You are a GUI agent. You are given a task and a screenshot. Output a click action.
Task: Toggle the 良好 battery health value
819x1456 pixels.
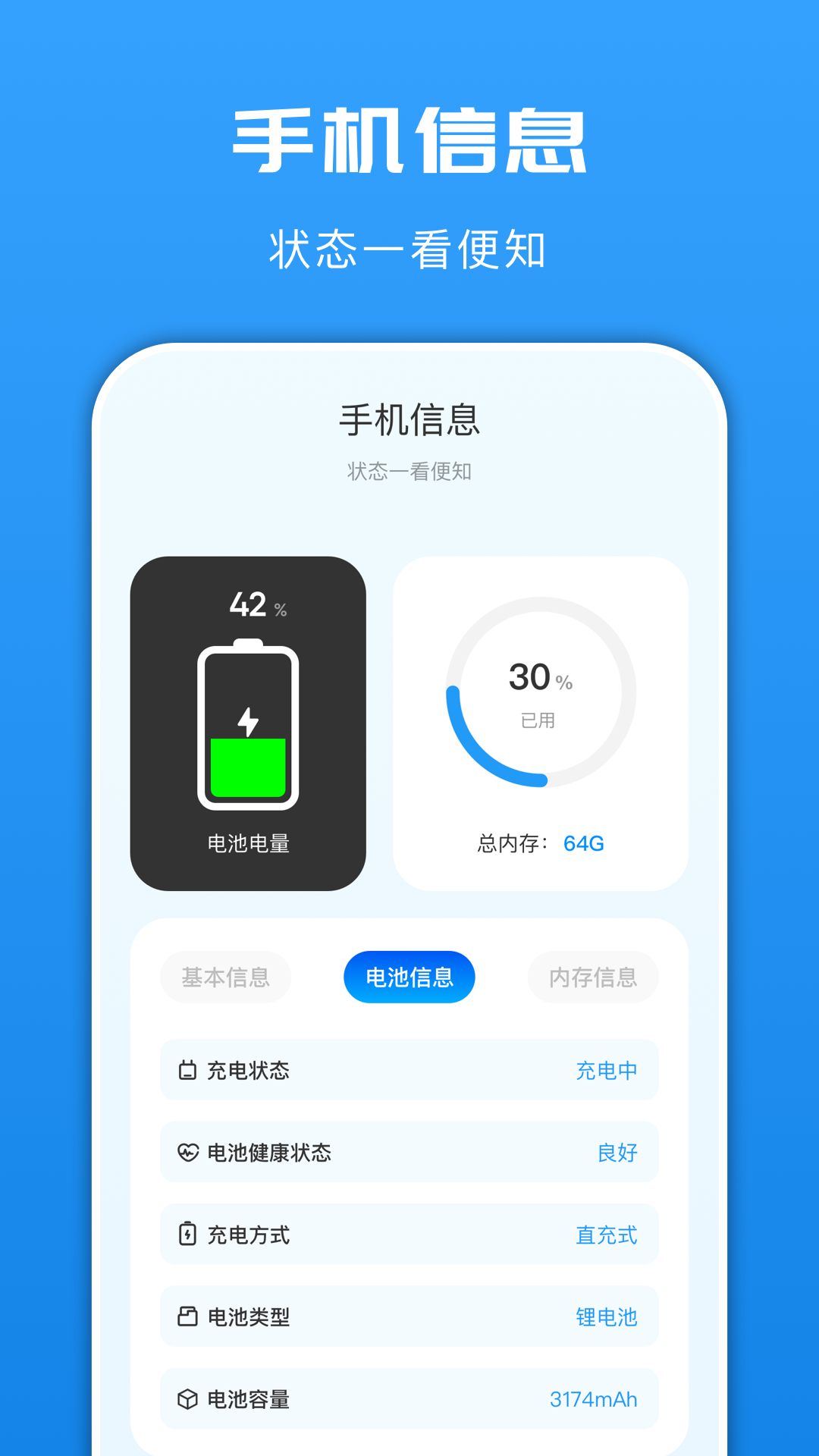[618, 1153]
